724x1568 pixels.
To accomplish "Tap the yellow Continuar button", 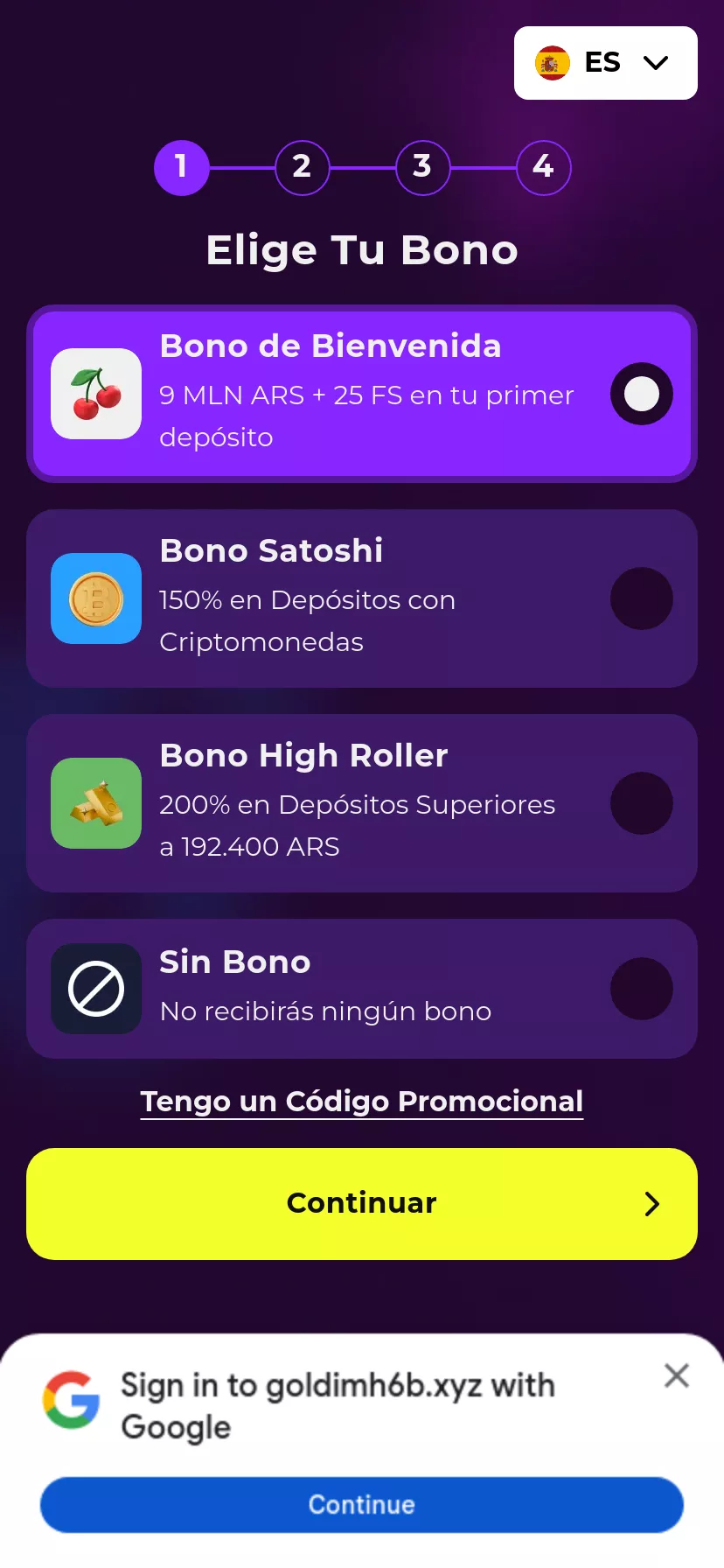I will click(x=362, y=1204).
